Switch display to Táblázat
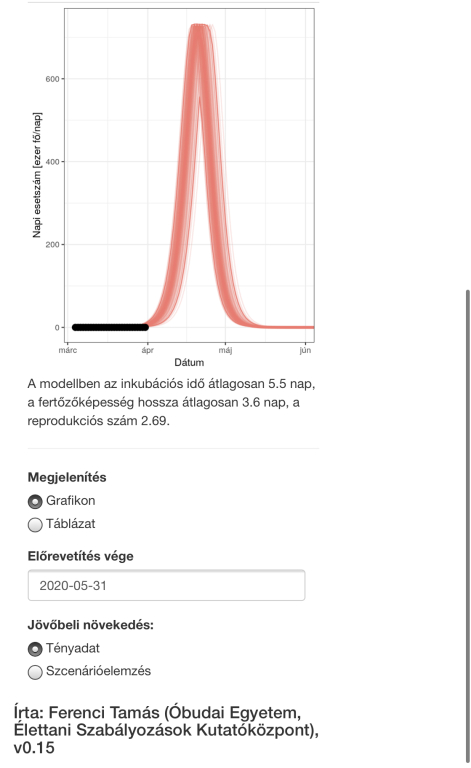This screenshot has height=768, width=471. click(35, 525)
